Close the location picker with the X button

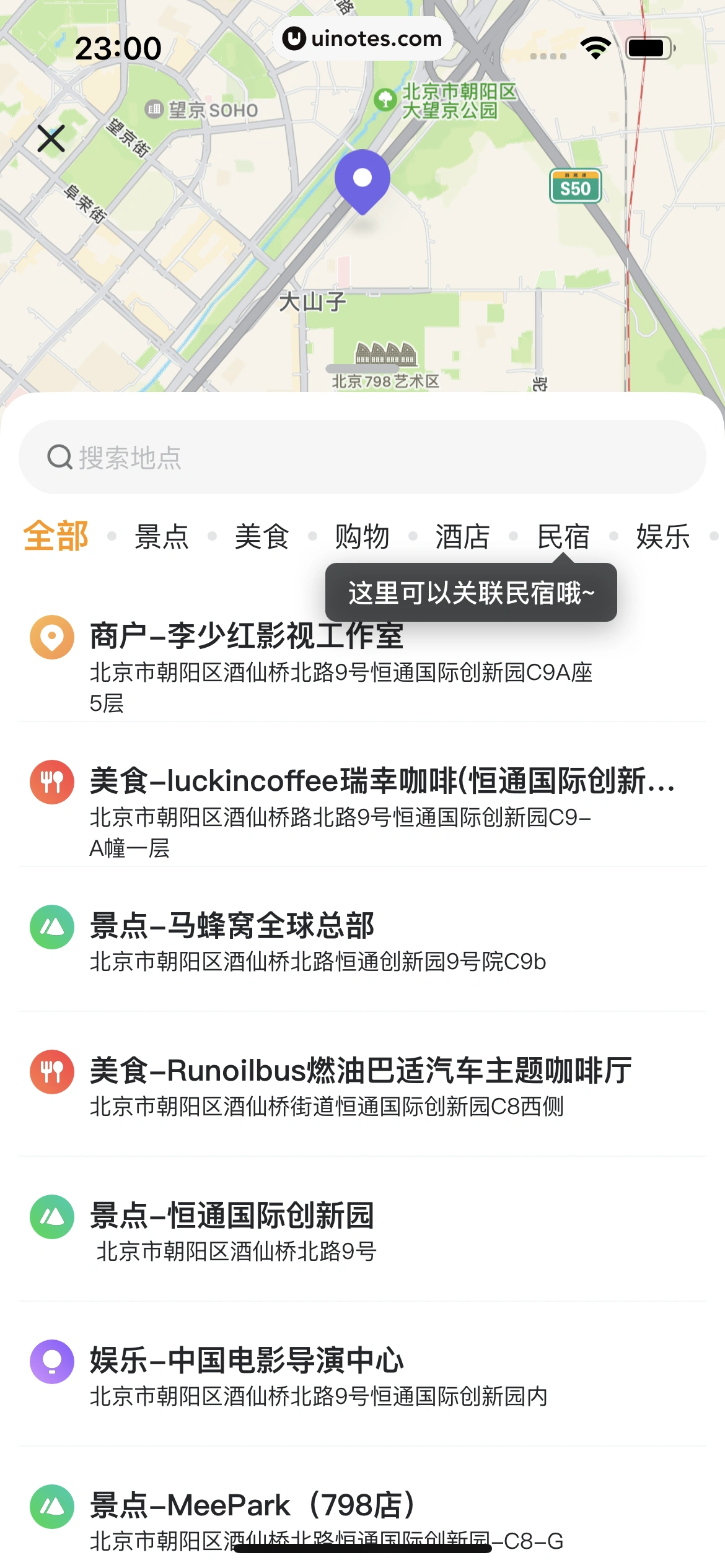tap(51, 137)
